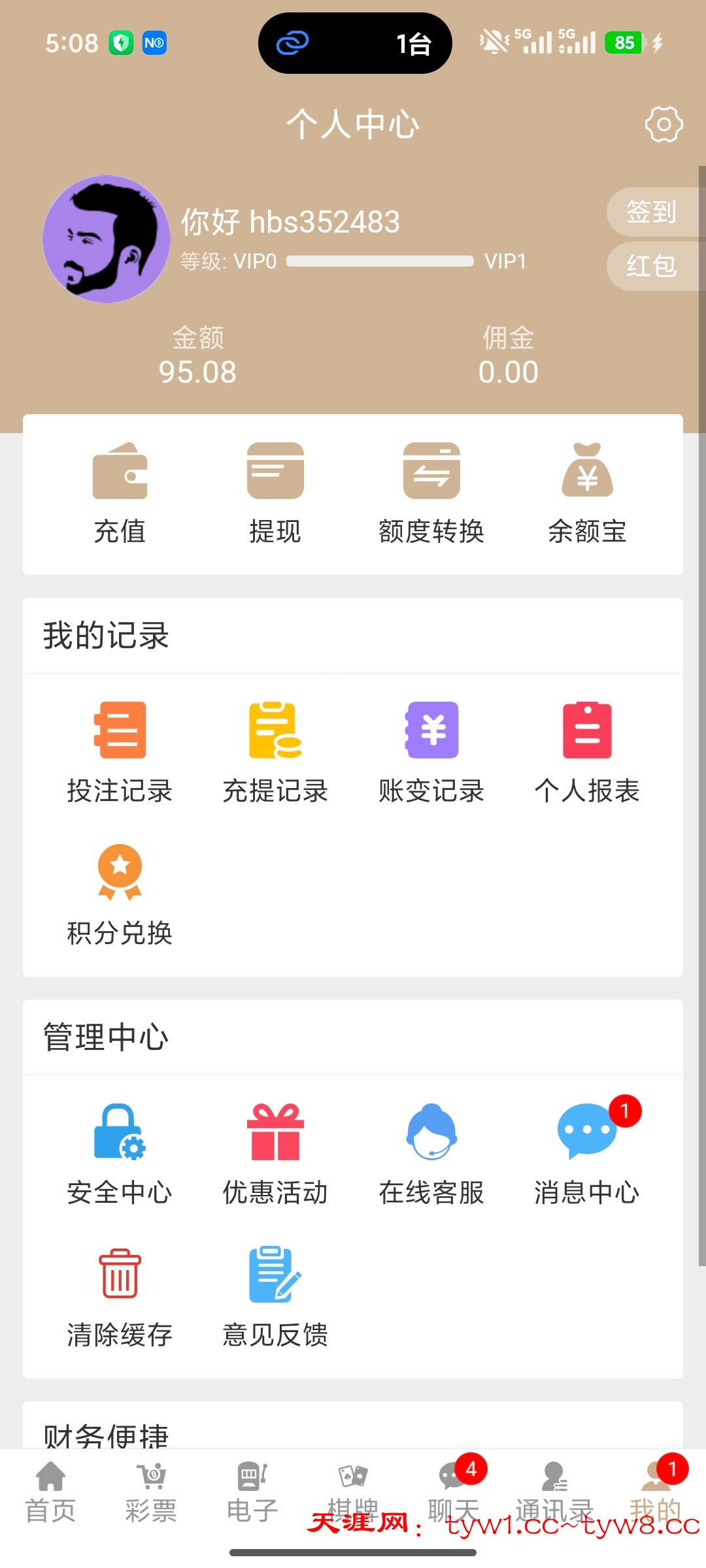Go to 安全中心 security center
The width and height of the screenshot is (706, 1568).
coord(120,1154)
